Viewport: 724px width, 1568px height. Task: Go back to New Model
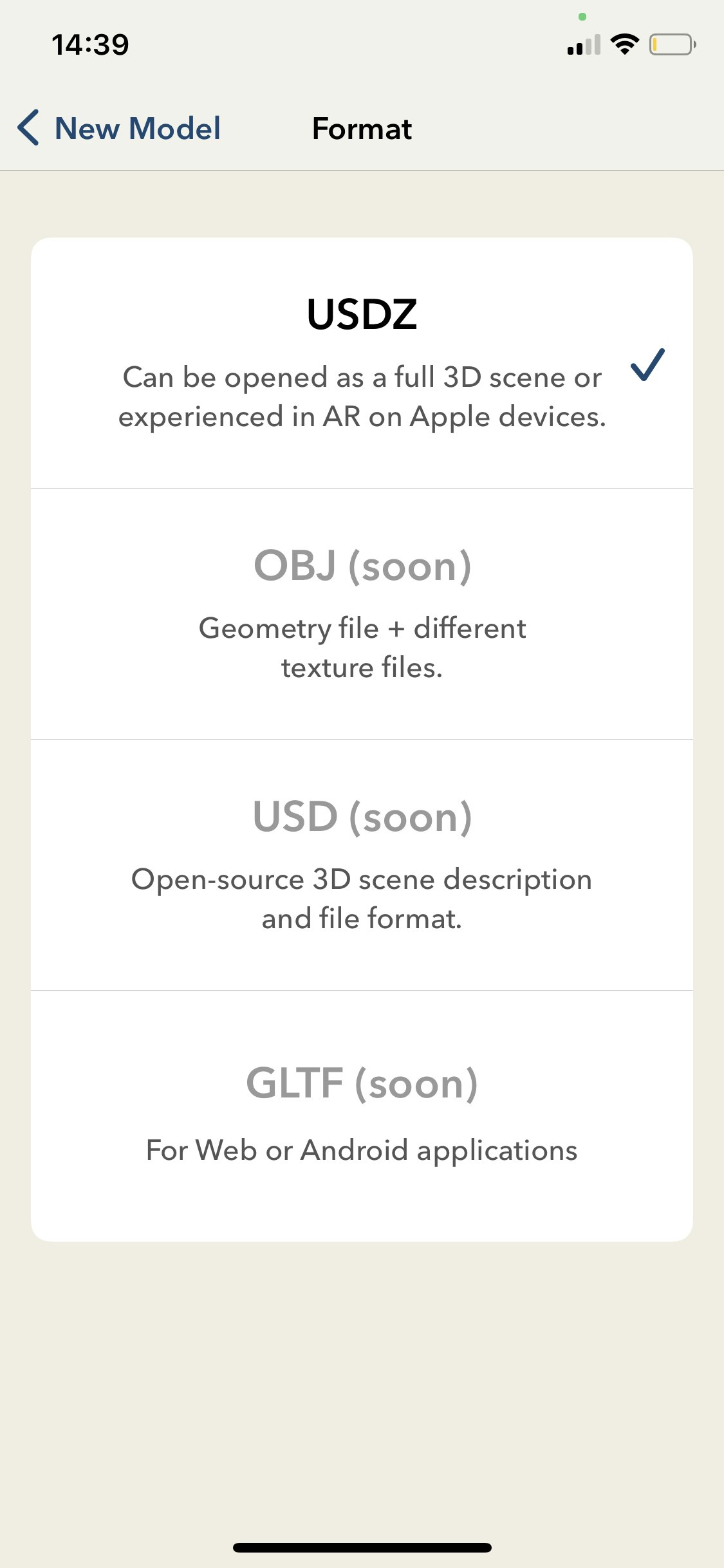pos(120,128)
